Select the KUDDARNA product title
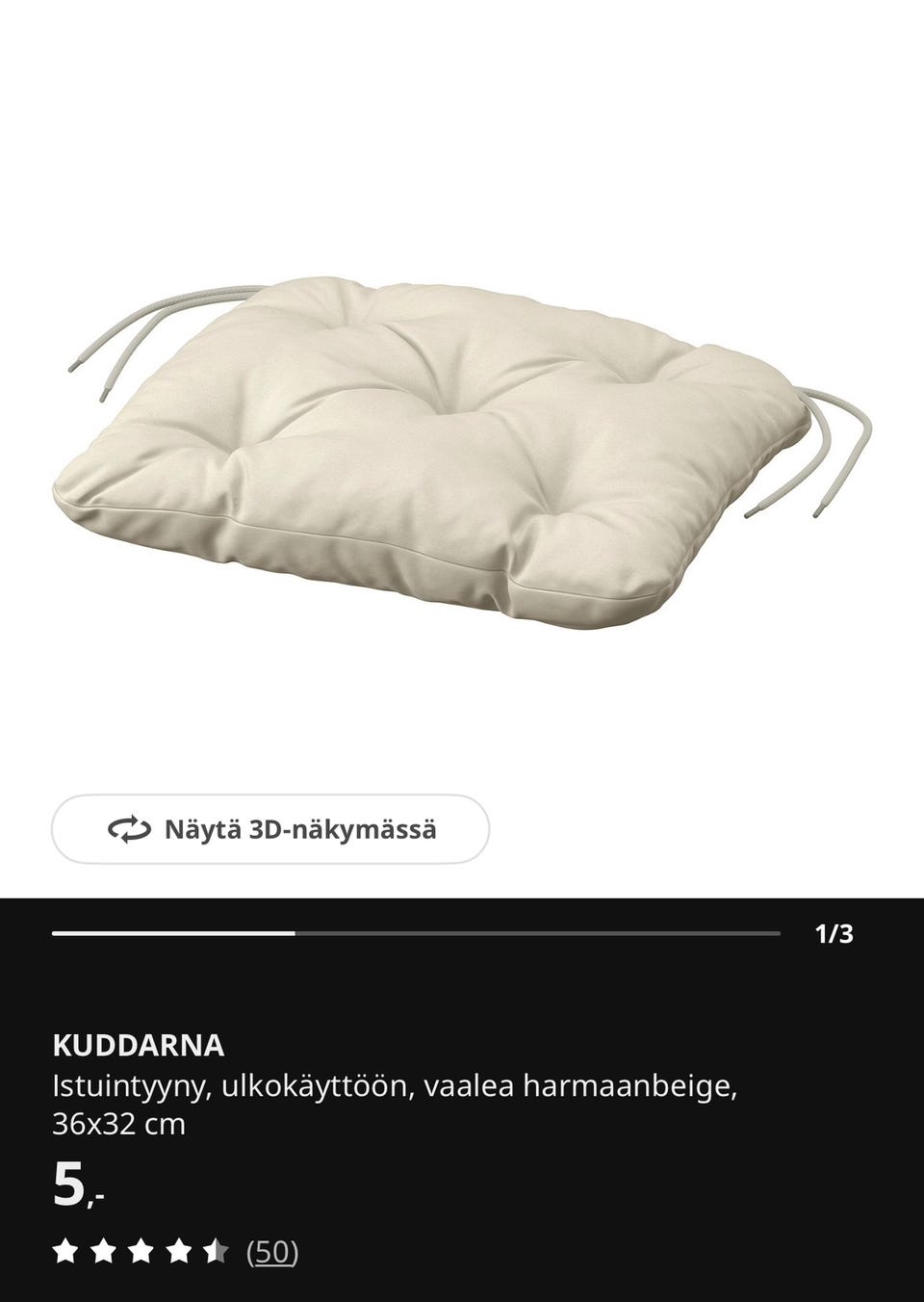 138,1045
